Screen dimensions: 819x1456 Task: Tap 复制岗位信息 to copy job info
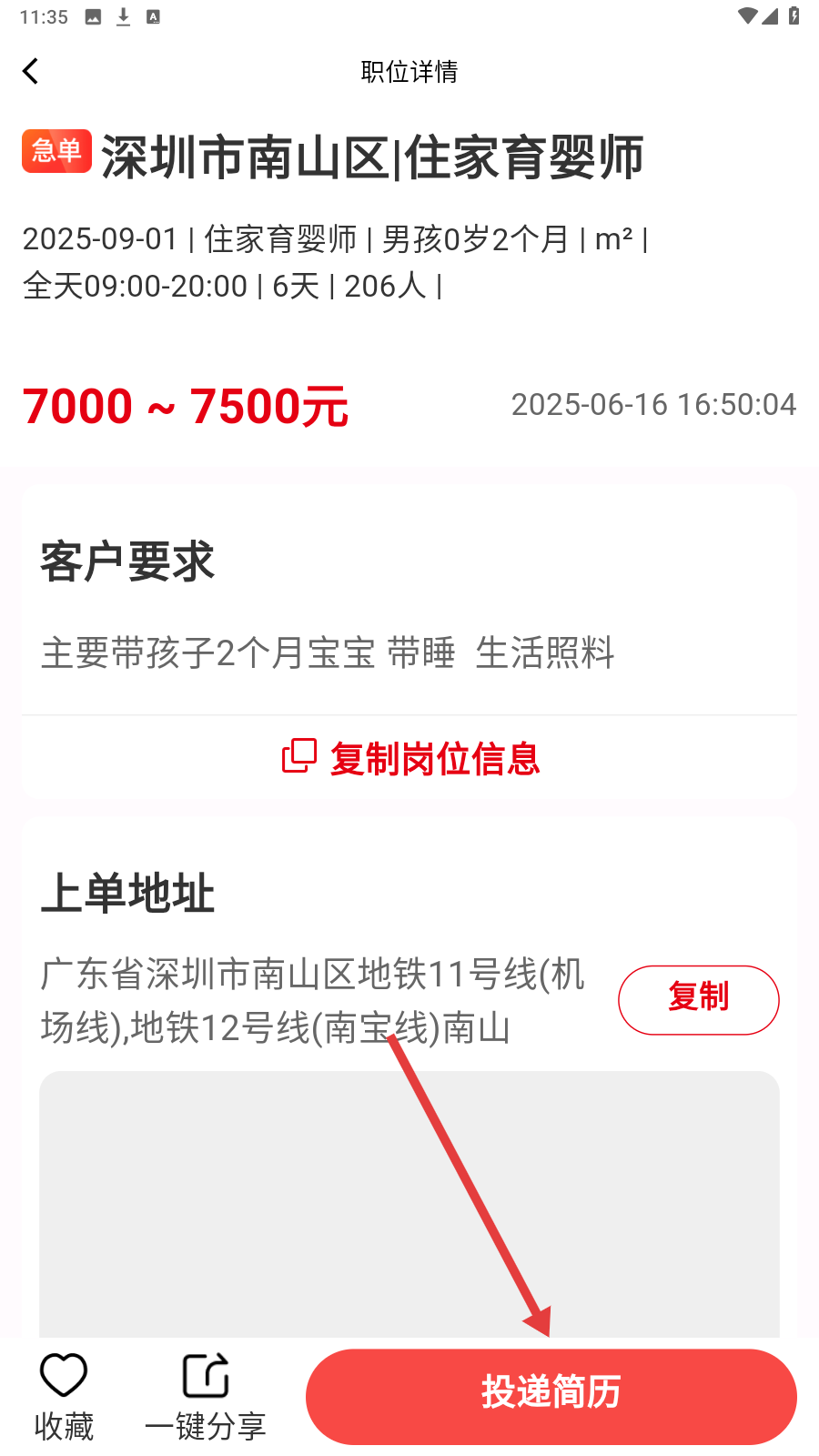click(x=410, y=758)
